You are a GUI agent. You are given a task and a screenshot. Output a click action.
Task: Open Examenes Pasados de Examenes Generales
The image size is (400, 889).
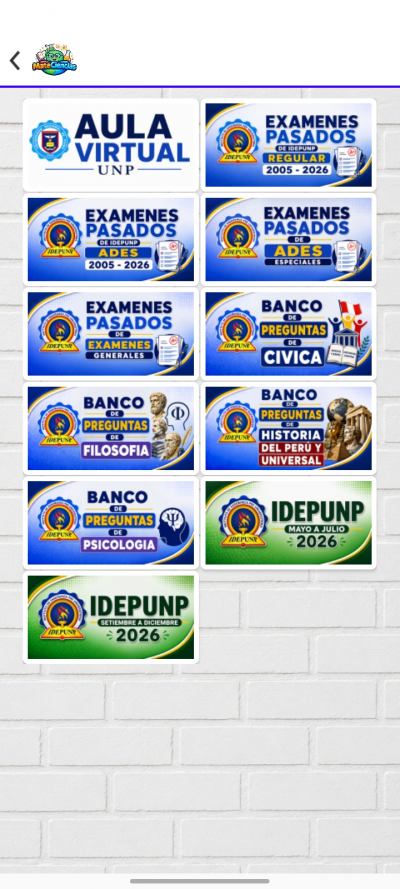110,334
